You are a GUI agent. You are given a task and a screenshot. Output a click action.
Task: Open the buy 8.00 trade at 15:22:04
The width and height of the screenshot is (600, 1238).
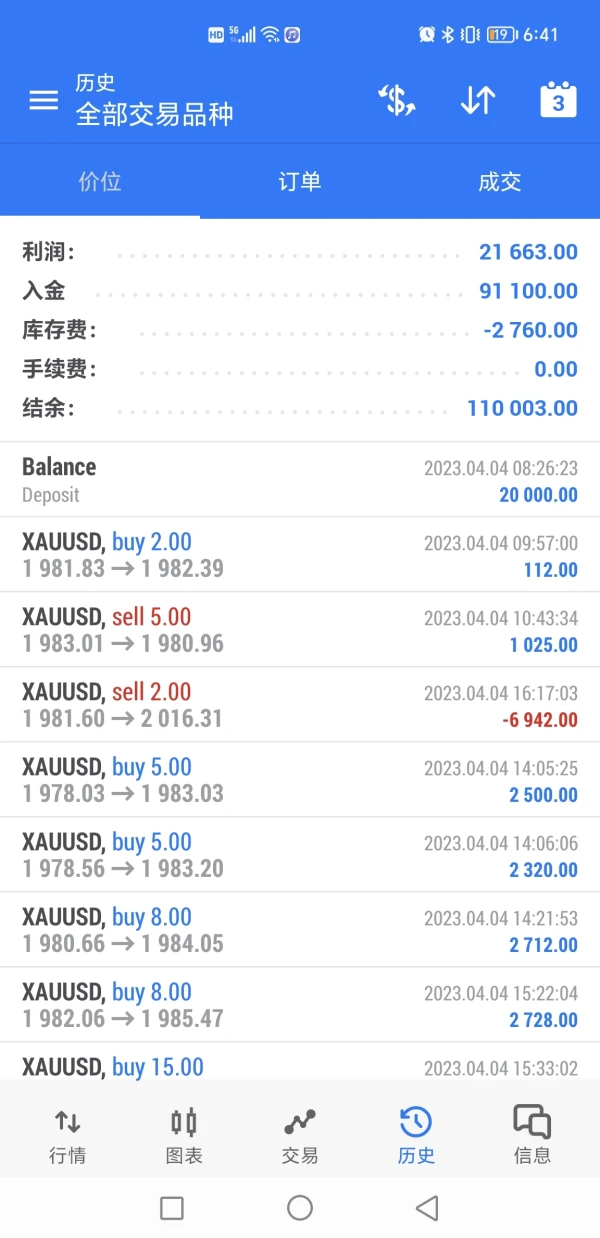(x=300, y=1005)
